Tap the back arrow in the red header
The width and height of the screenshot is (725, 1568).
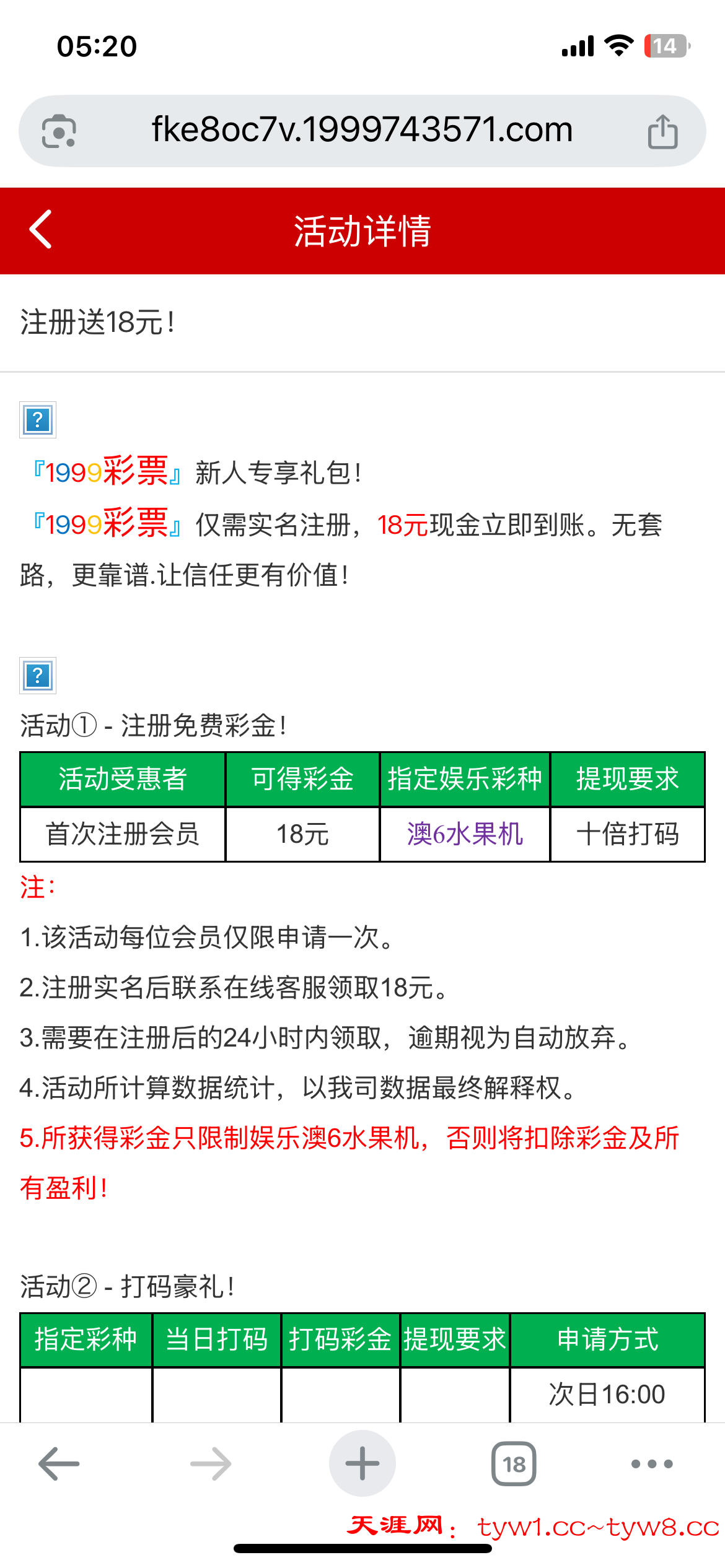(41, 230)
